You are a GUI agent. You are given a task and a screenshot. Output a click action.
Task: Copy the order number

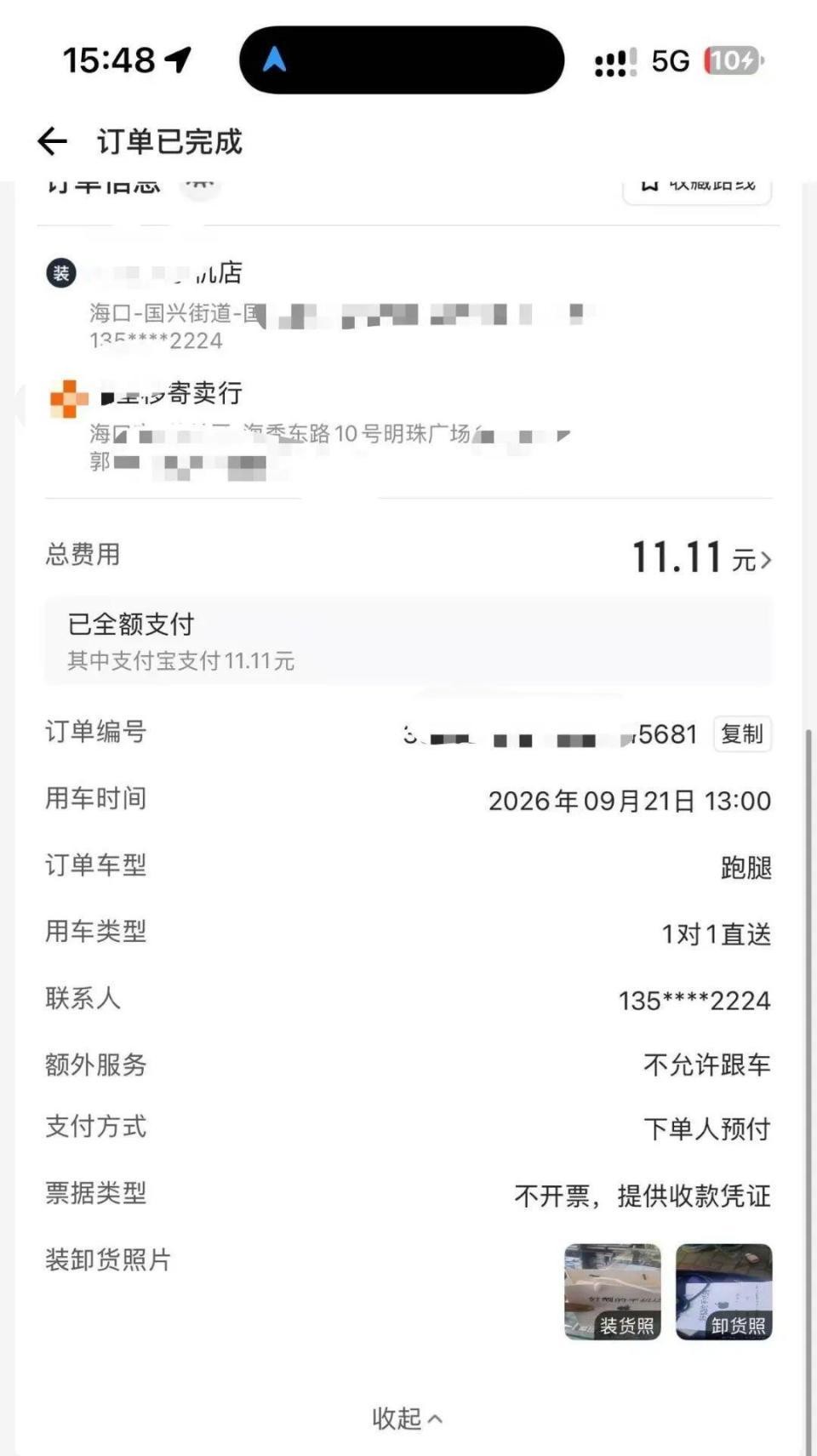pos(741,734)
